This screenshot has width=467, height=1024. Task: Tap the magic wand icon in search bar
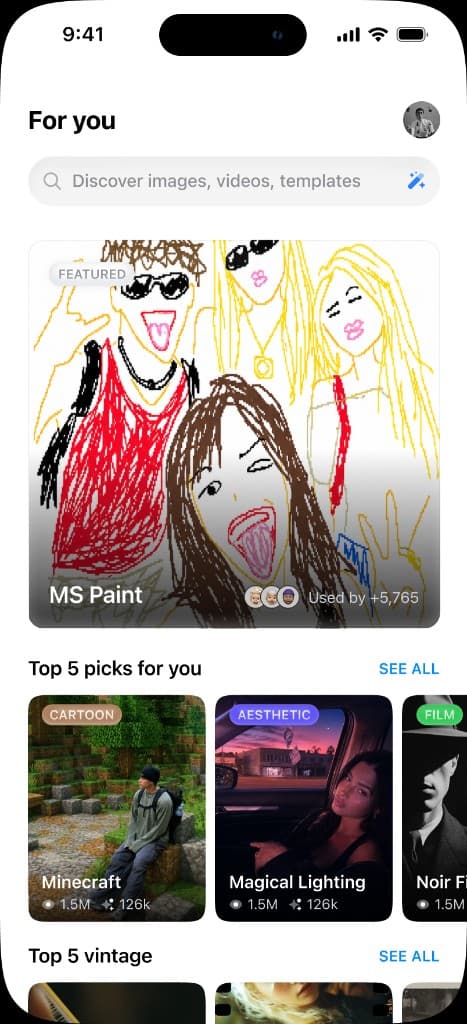(416, 181)
